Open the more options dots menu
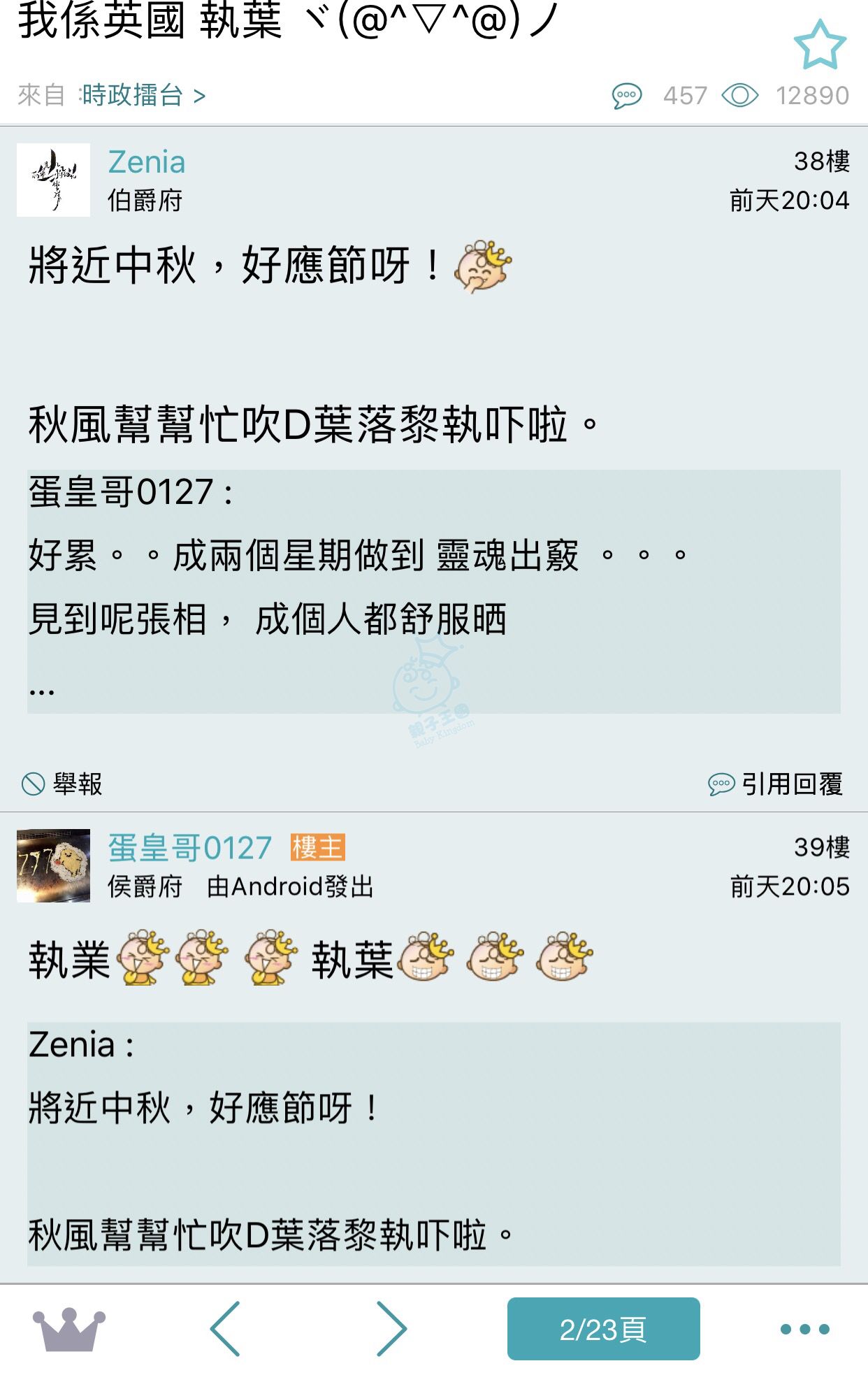The width and height of the screenshot is (868, 1375). pos(804,1328)
